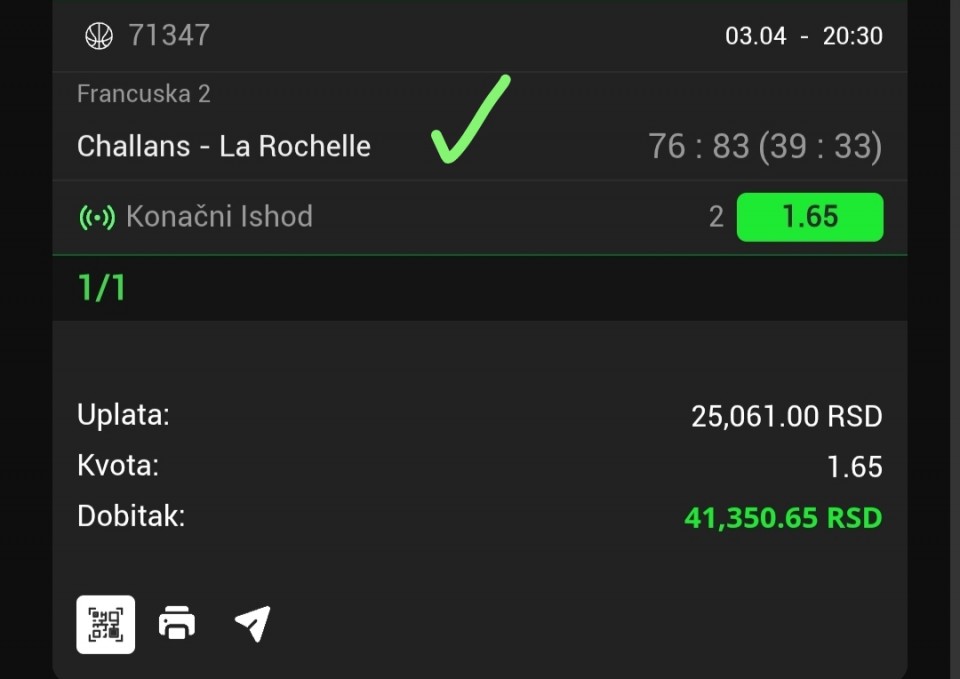Open the Challans - La Rochelle match details
The width and height of the screenshot is (960, 679).
[x=224, y=146]
